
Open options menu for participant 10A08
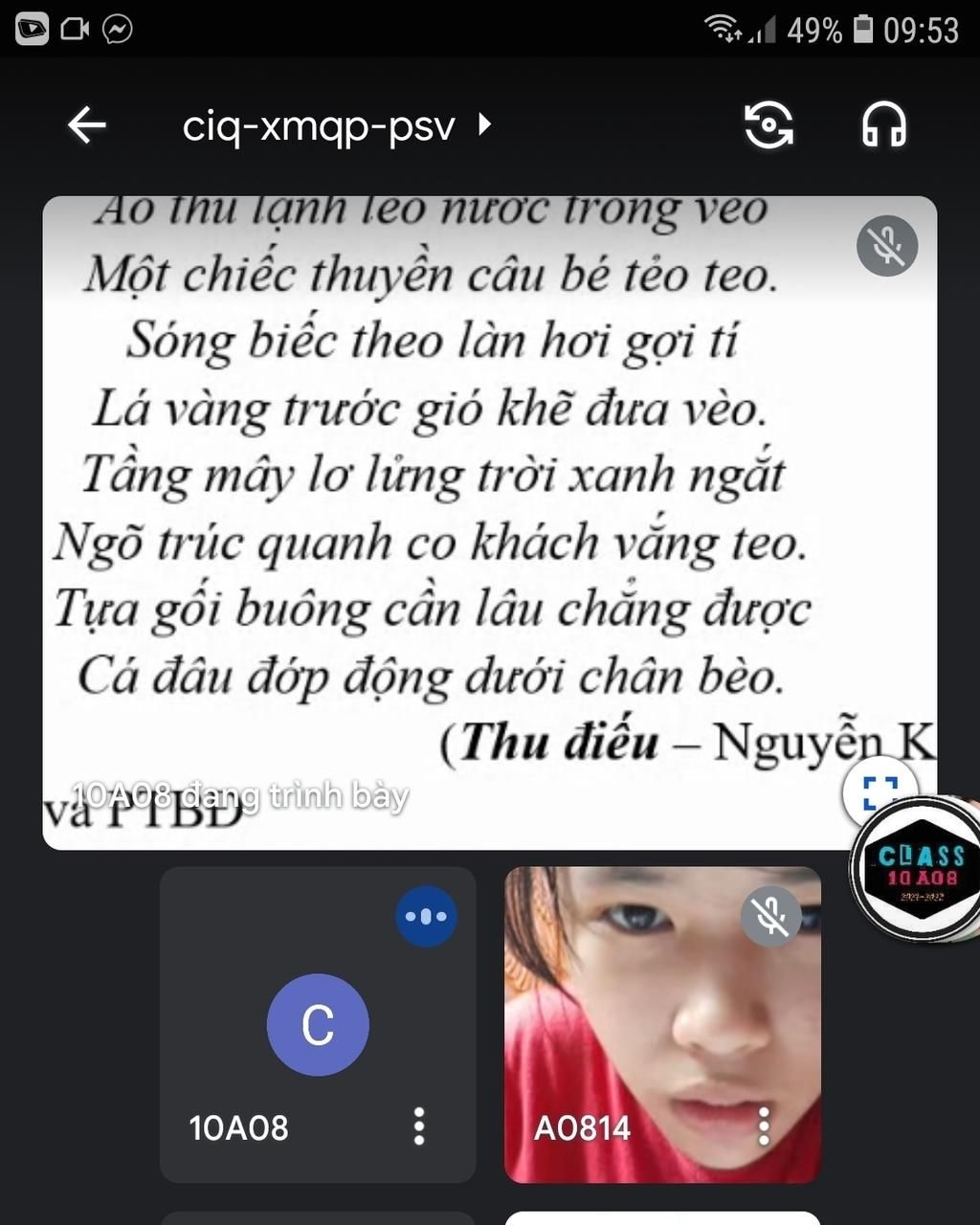click(x=419, y=1126)
